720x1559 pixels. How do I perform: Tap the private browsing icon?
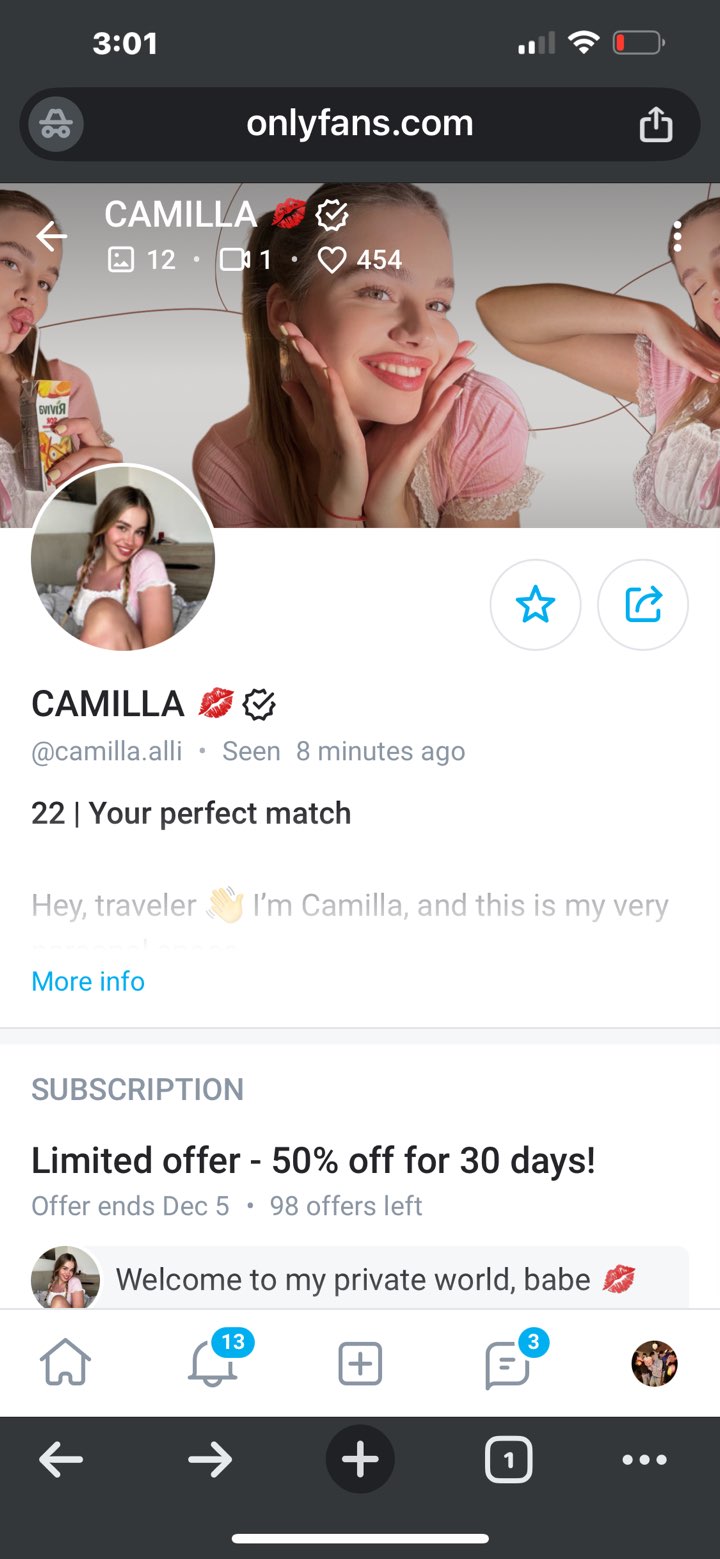point(56,125)
